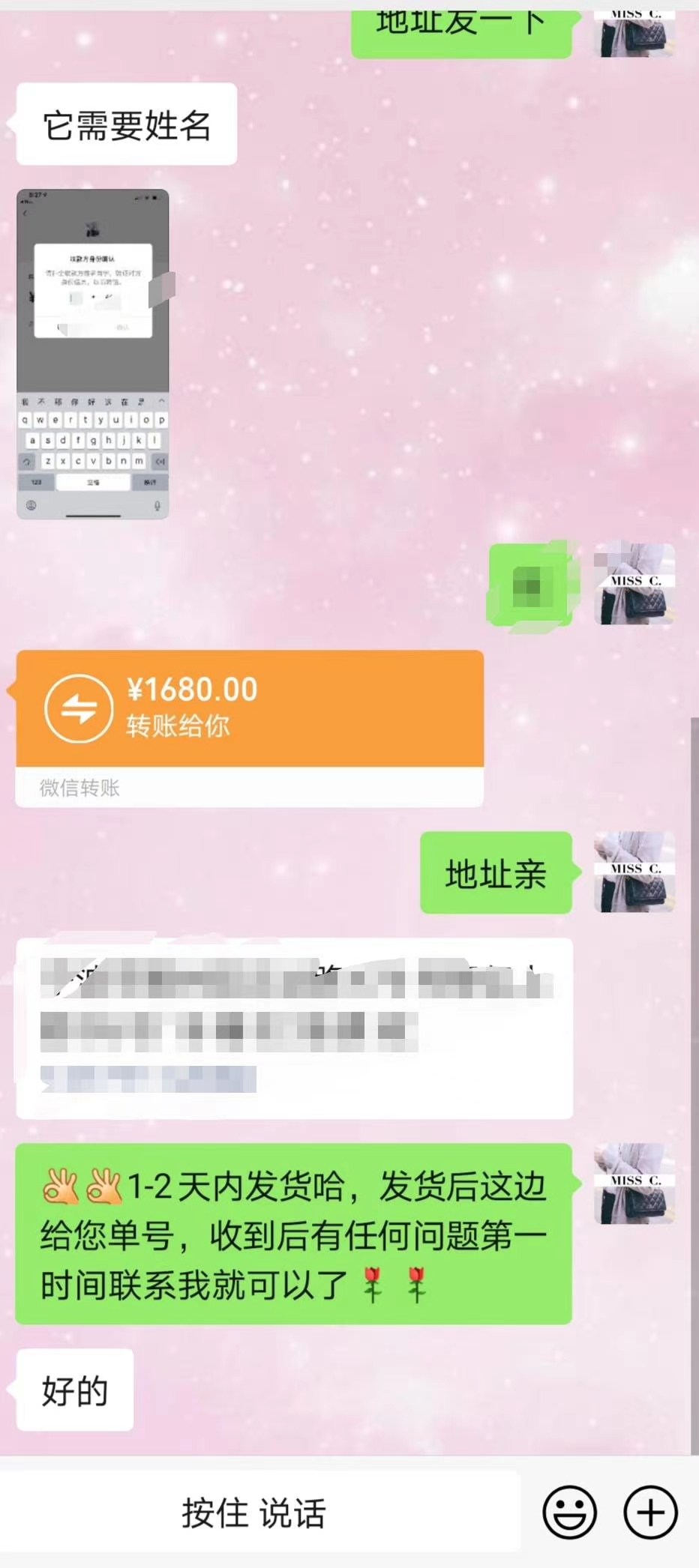Open the shared screenshot image

pos(93,354)
